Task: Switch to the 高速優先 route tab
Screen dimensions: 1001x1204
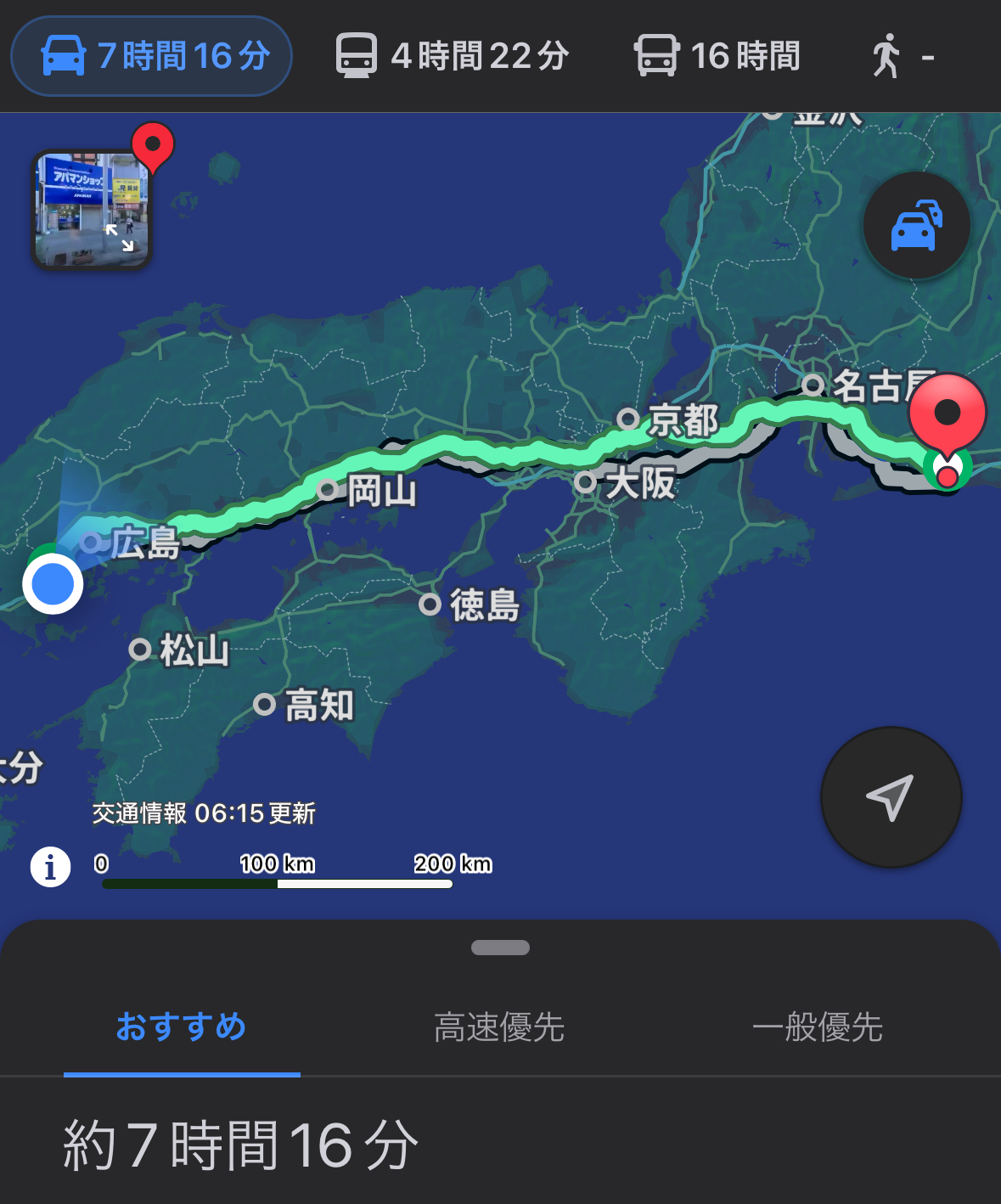Action: [499, 1027]
